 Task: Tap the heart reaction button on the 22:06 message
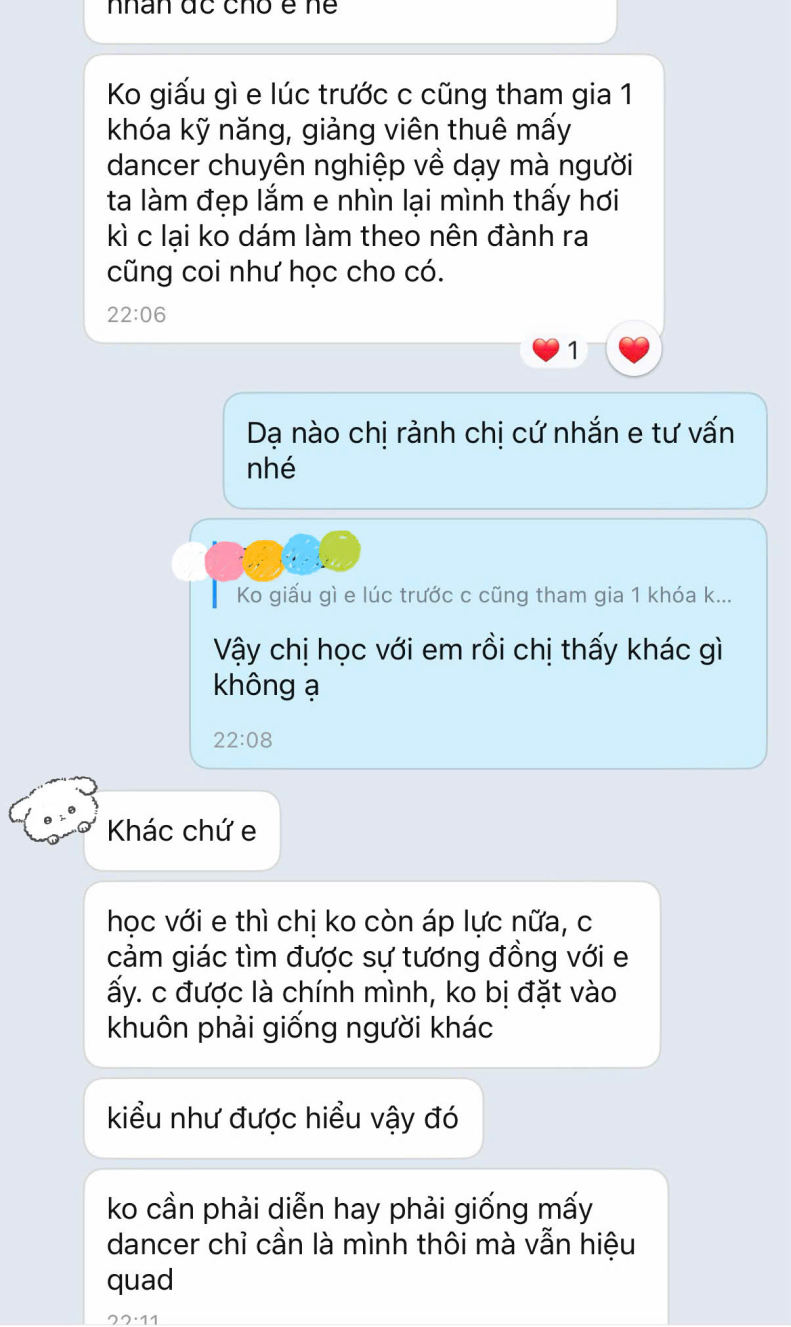click(634, 350)
